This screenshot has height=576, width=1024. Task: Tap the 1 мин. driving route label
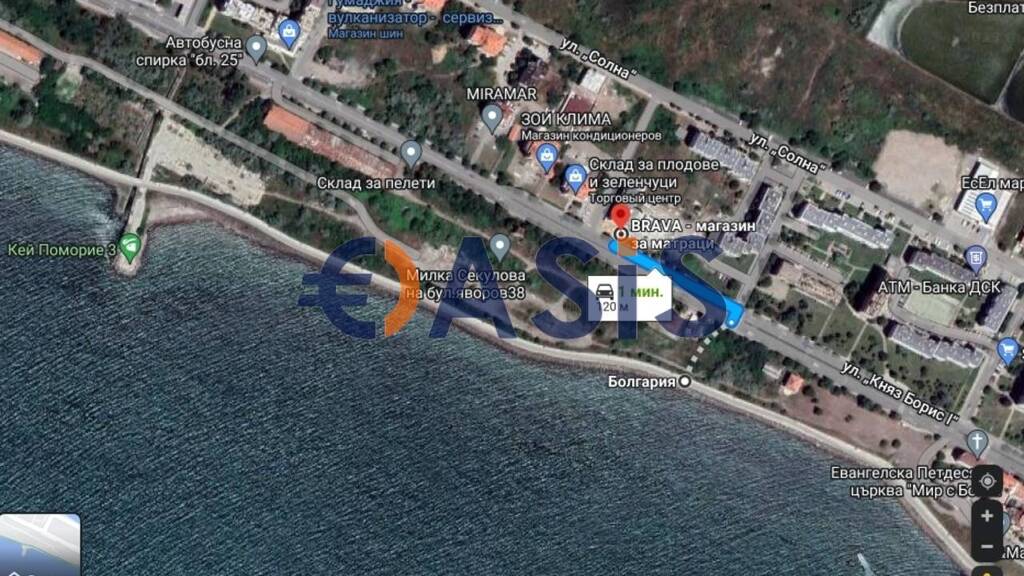[x=630, y=298]
